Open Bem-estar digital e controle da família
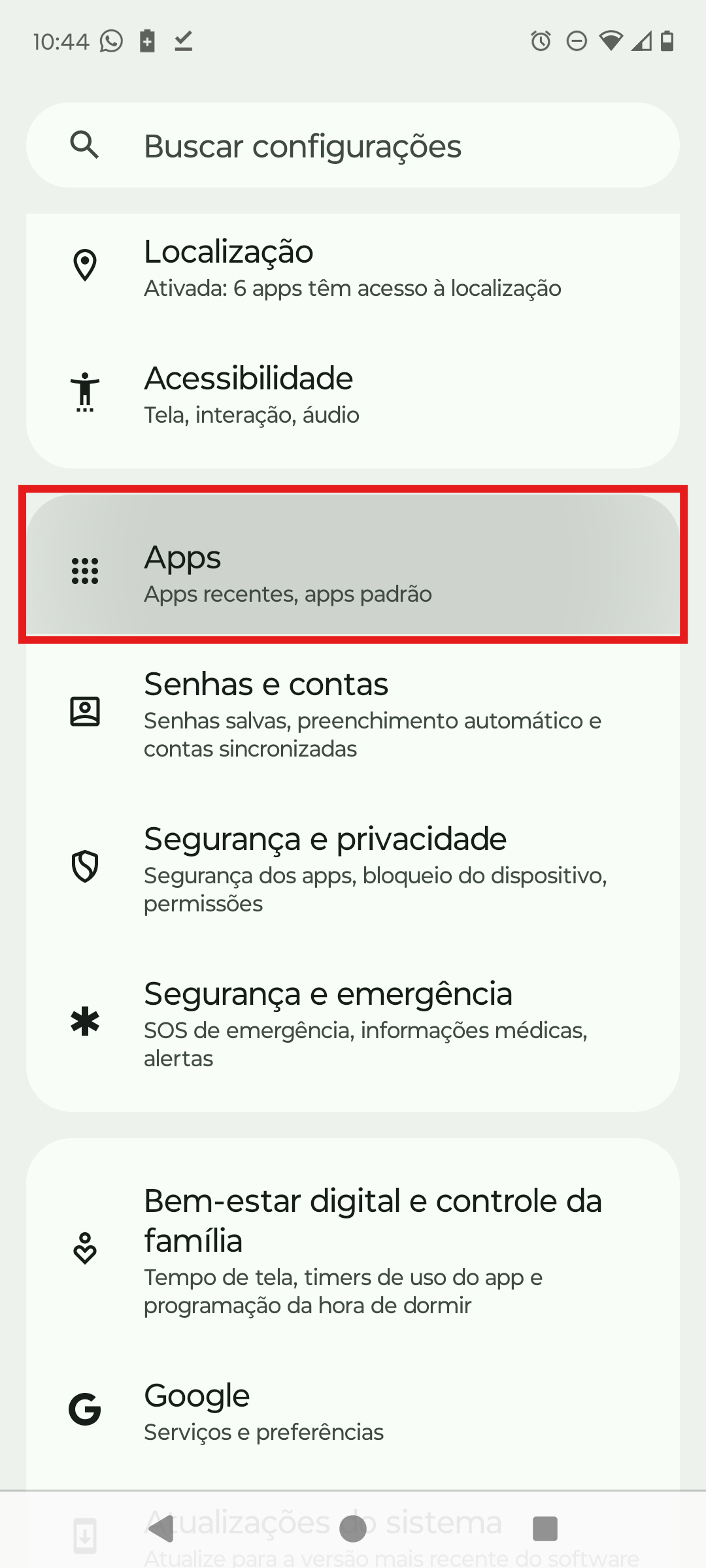Screen dimensions: 706x1568 click(353, 1249)
